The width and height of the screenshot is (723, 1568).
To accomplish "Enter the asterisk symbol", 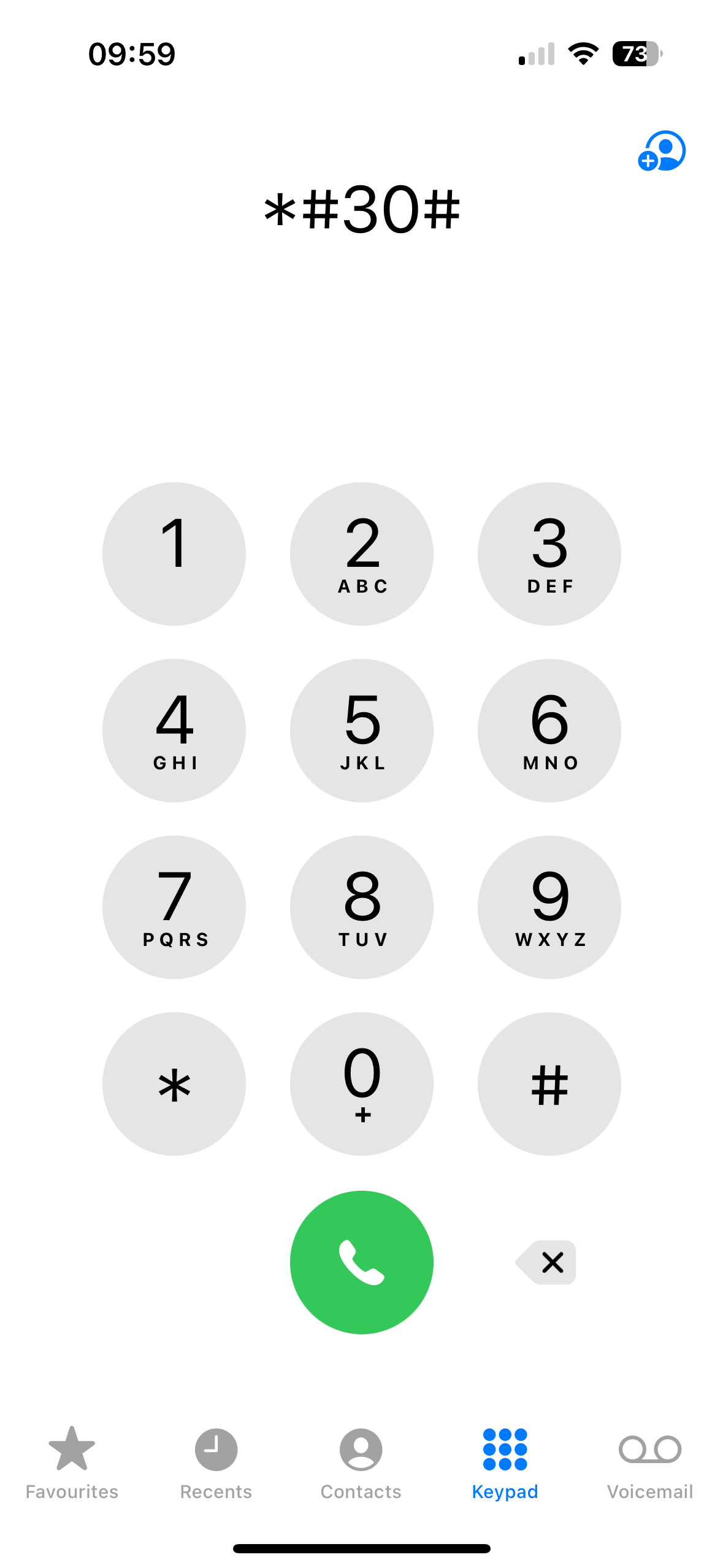I will click(x=174, y=1083).
